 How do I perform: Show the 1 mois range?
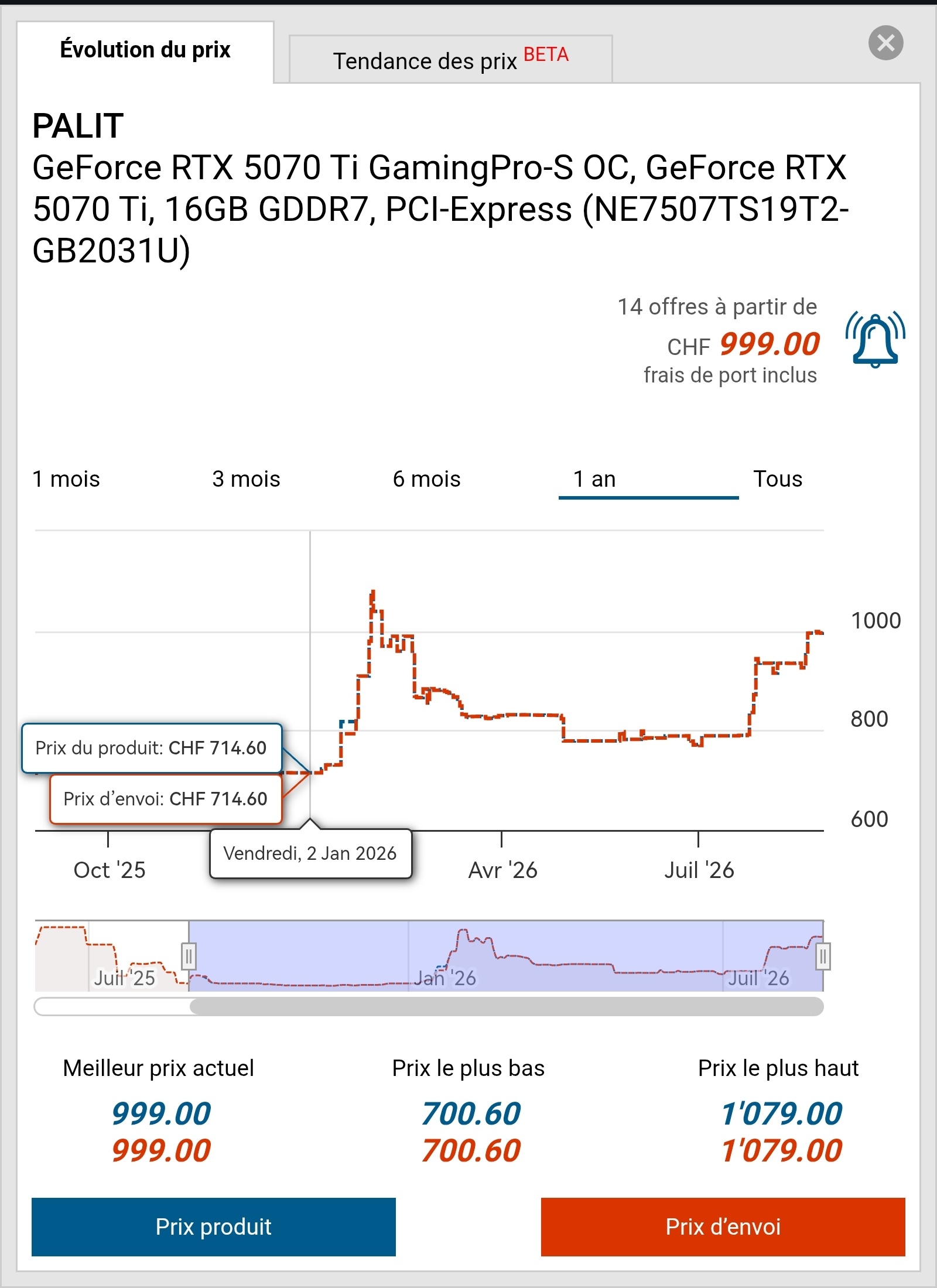[66, 479]
